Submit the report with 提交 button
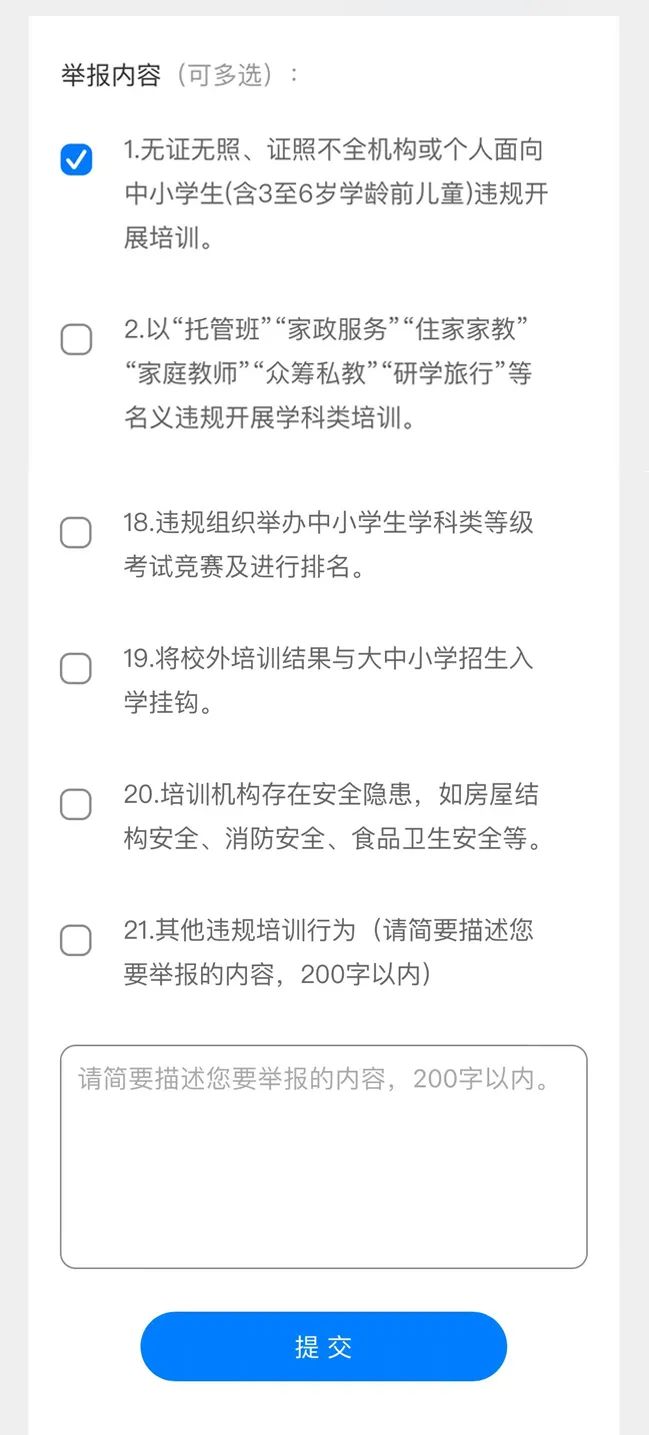649x1435 pixels. [x=323, y=1346]
